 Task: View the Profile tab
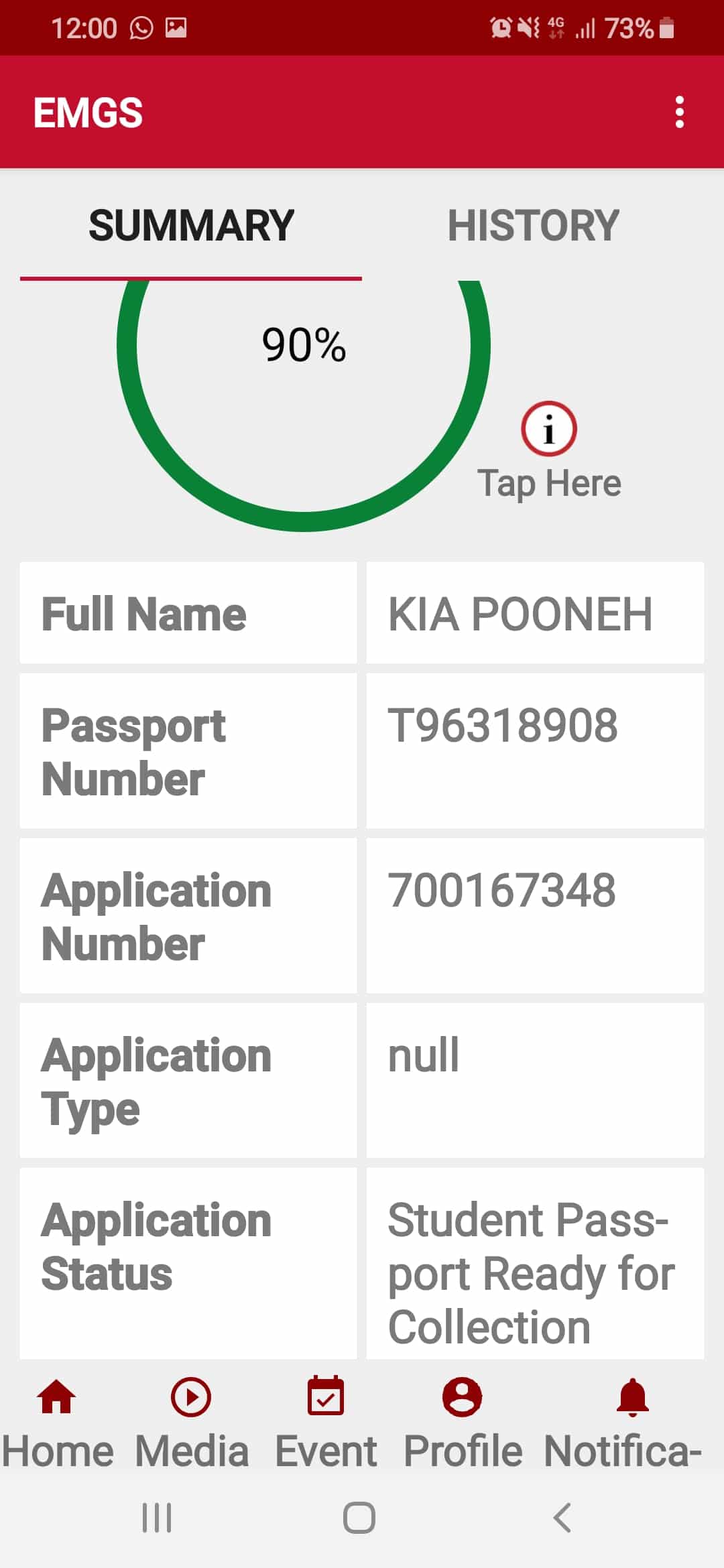(x=462, y=1422)
